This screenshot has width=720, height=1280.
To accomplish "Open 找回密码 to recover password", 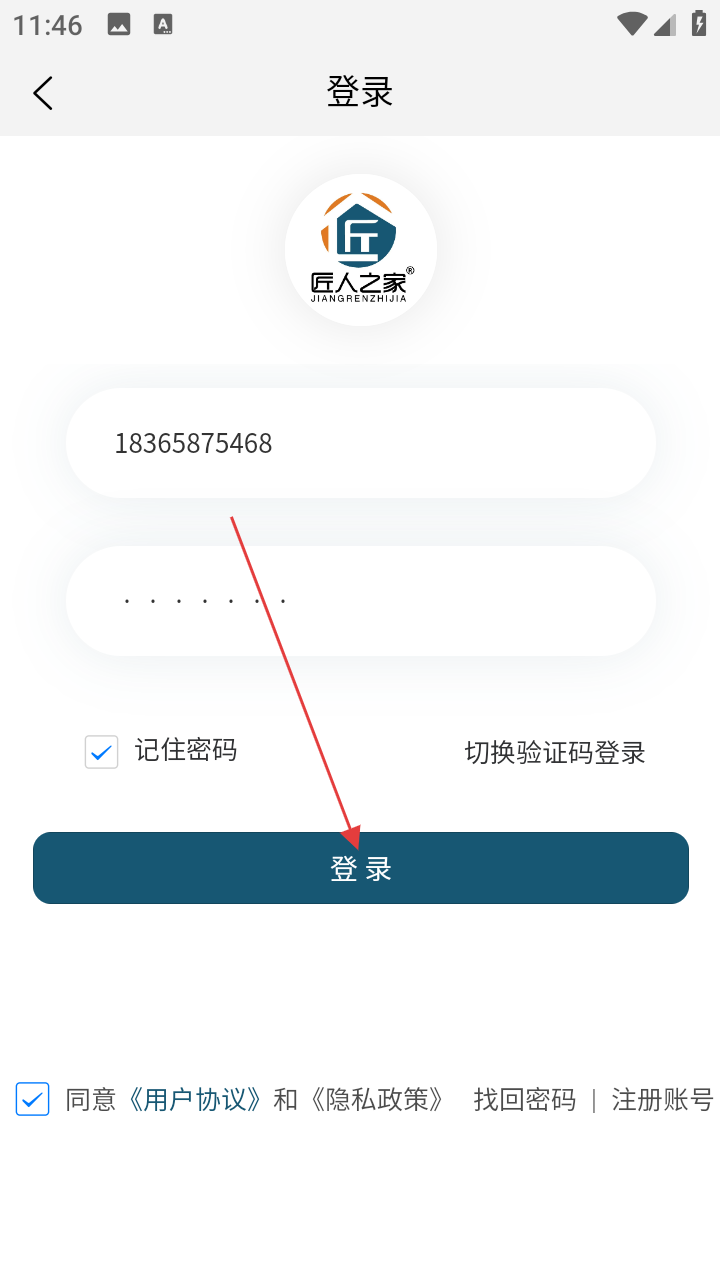I will (x=525, y=1100).
